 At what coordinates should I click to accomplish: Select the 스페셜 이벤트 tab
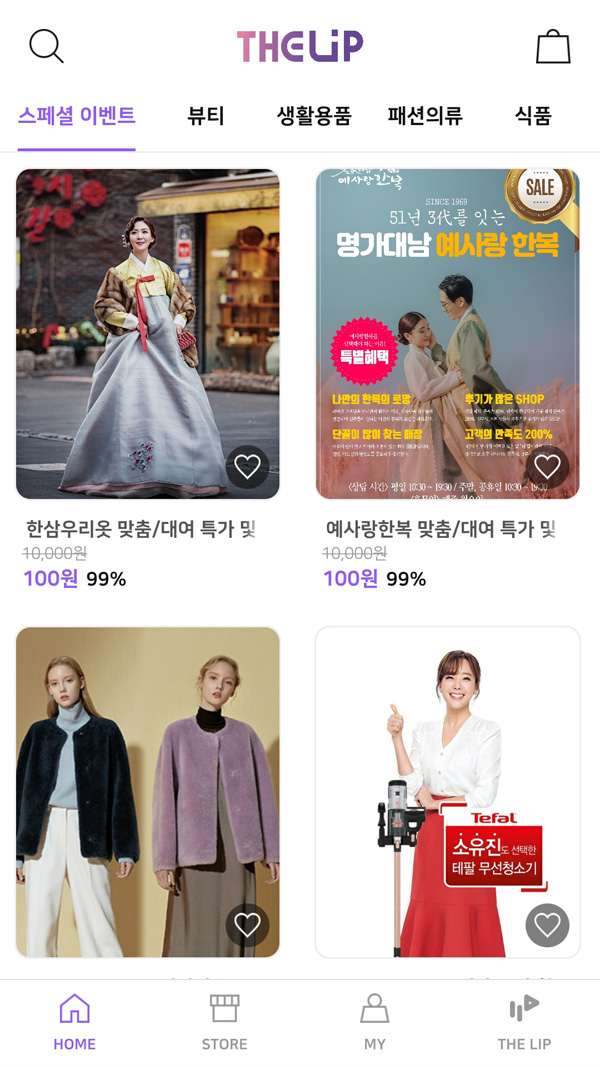(76, 115)
